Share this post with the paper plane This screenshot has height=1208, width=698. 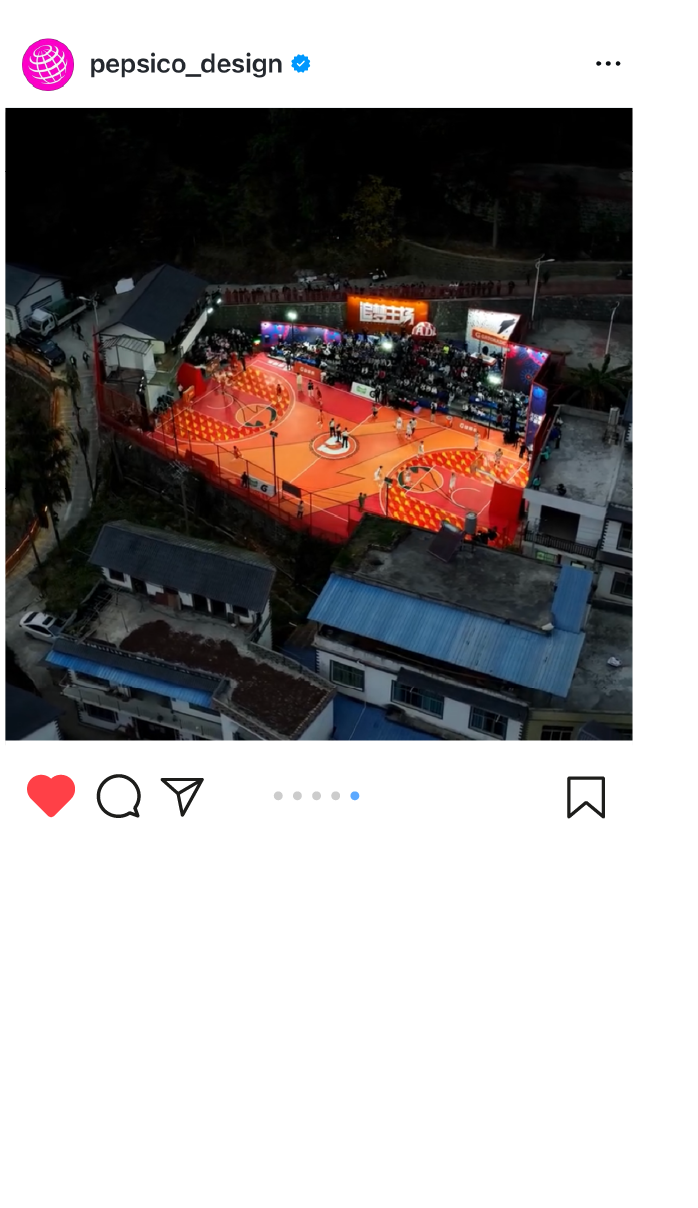coord(182,797)
